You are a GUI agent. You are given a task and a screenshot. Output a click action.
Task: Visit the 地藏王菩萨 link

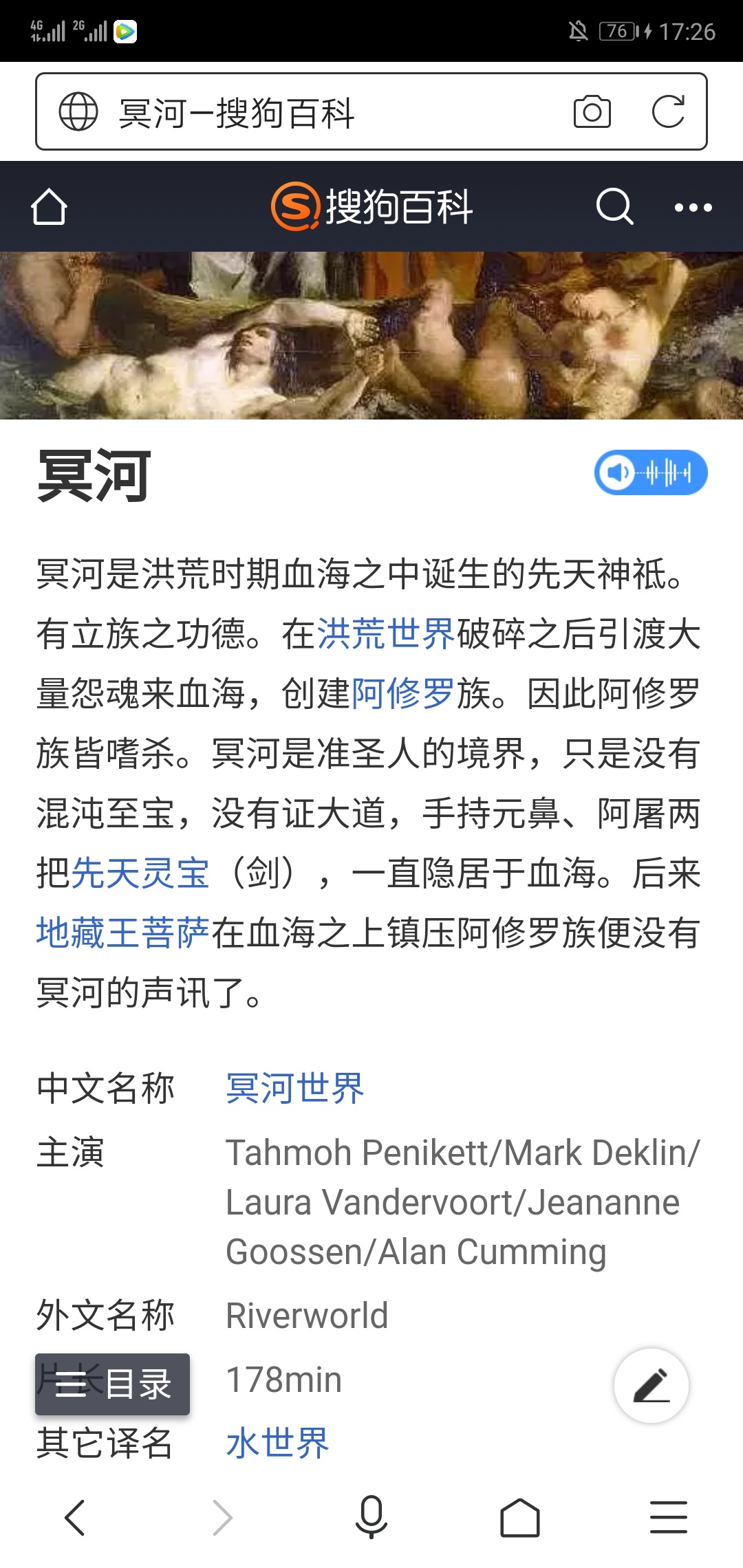[123, 933]
